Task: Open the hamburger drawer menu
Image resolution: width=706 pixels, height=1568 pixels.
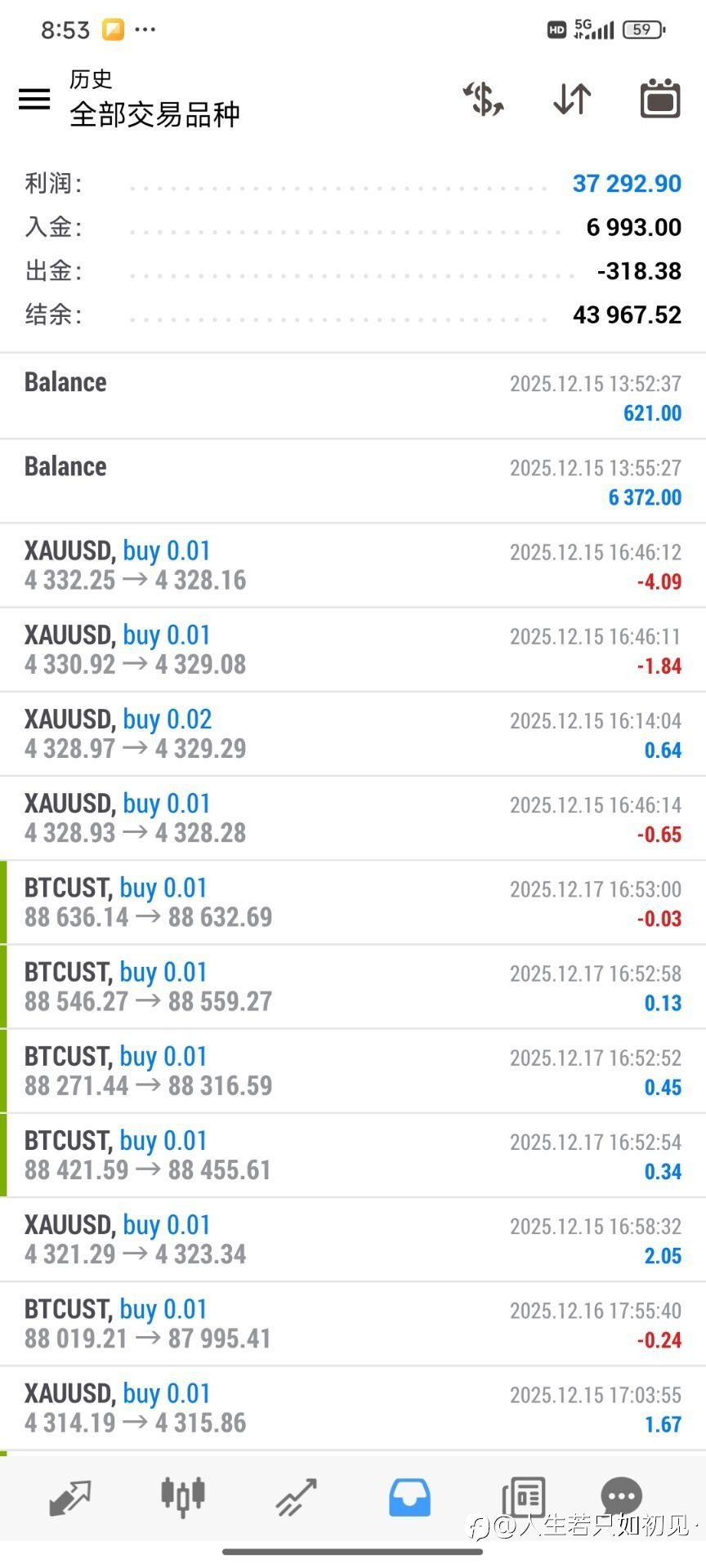Action: pos(34,99)
